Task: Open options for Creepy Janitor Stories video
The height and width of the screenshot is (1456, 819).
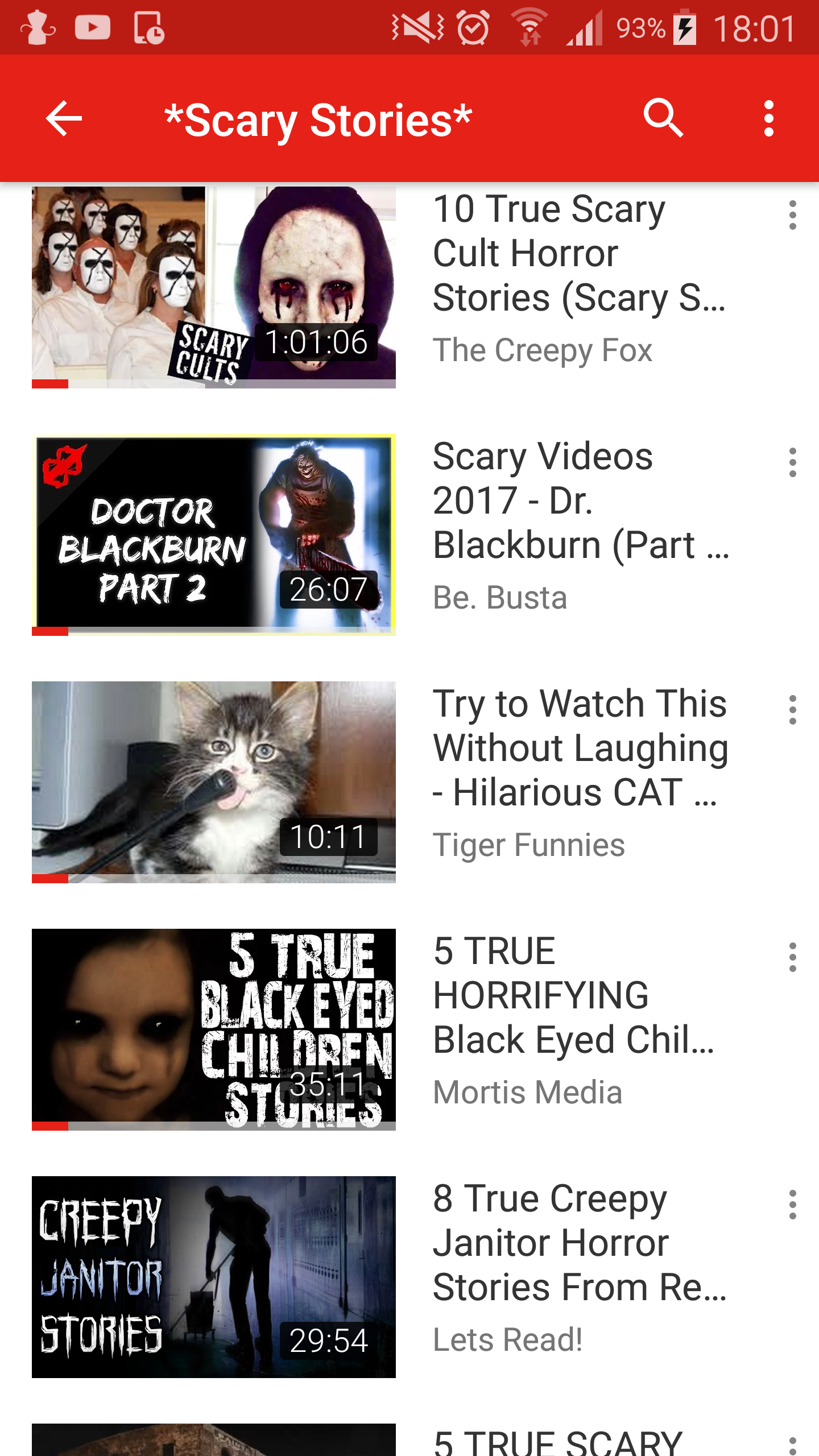Action: pos(792,1205)
